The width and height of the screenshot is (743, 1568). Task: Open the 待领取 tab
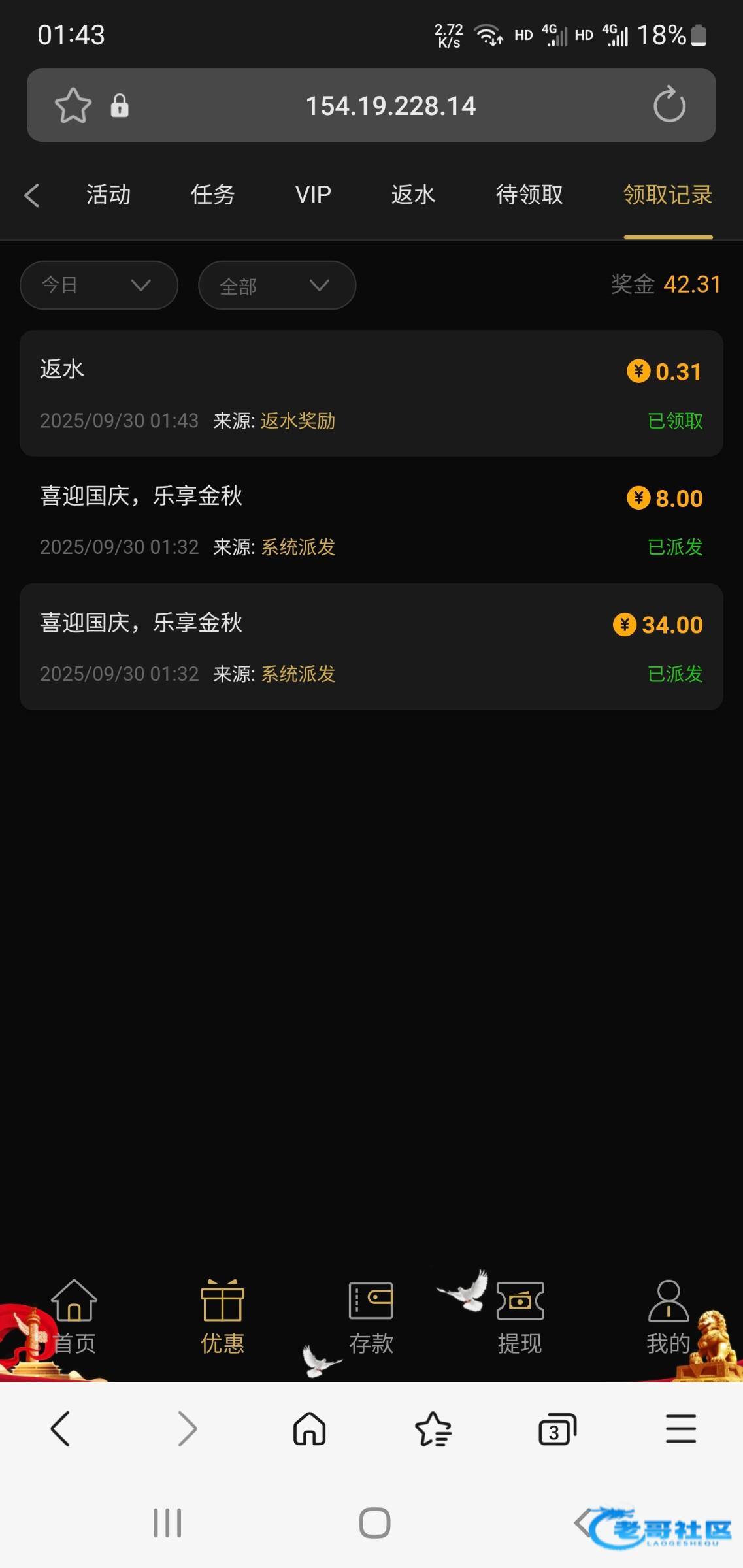click(x=529, y=195)
